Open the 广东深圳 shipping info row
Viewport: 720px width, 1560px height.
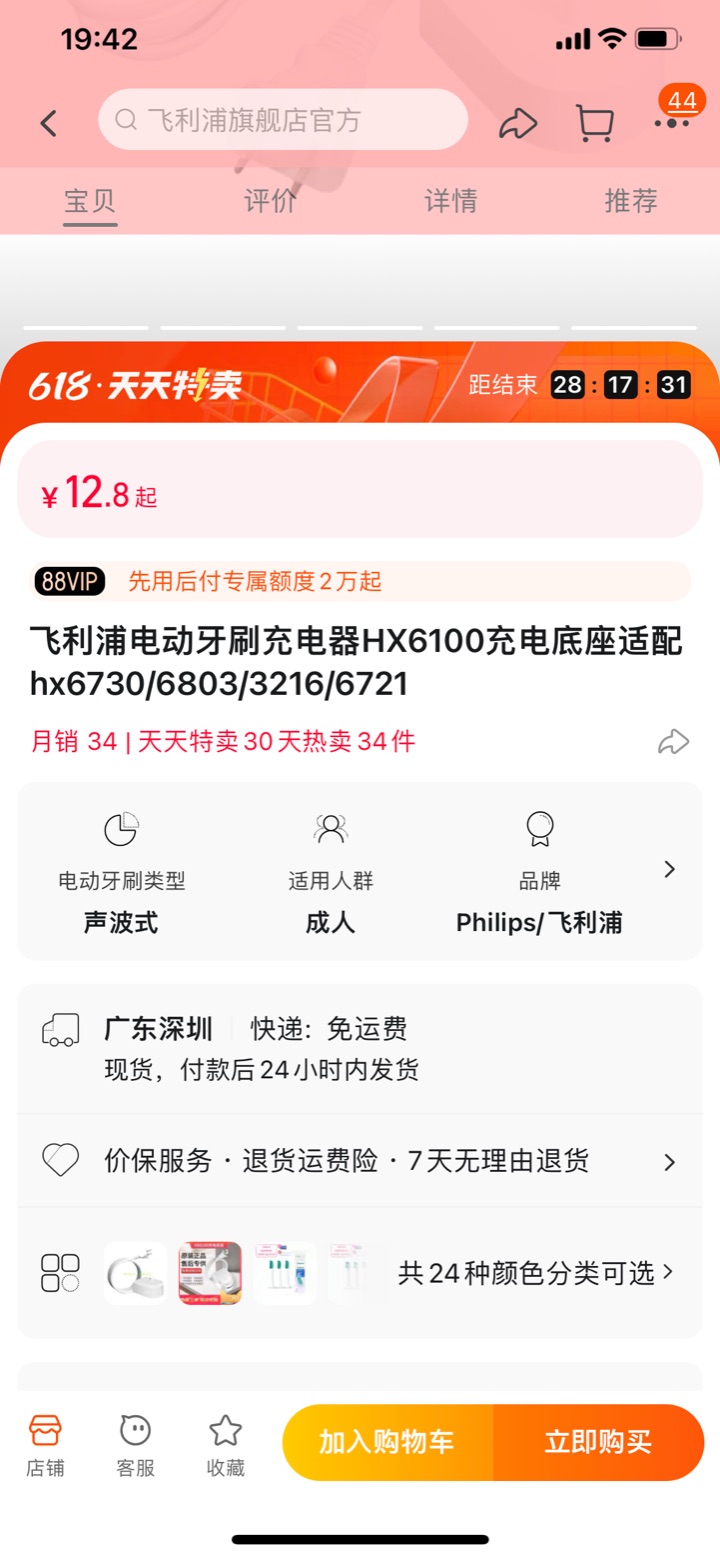point(360,1049)
